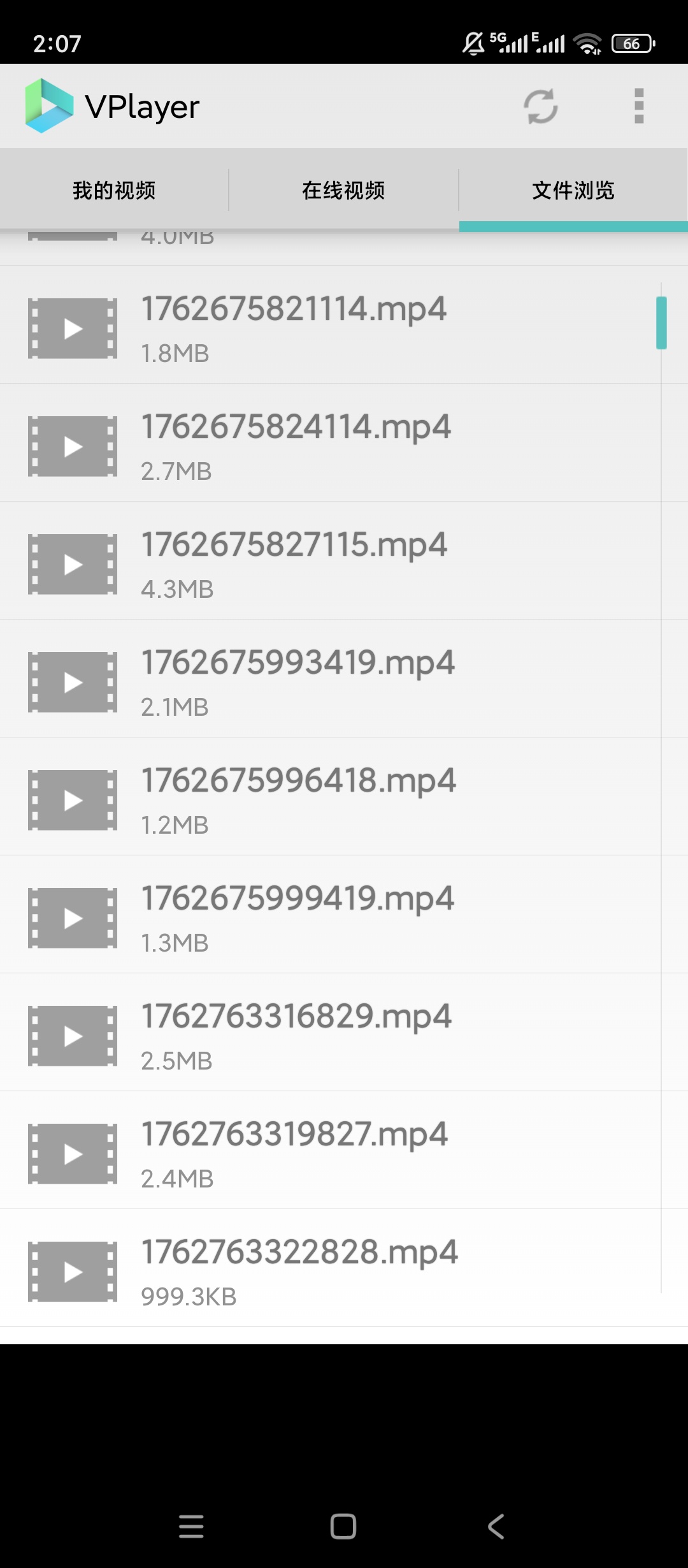688x1568 pixels.
Task: Tap the play icon on 1762763322828.mp4
Action: [x=72, y=1272]
